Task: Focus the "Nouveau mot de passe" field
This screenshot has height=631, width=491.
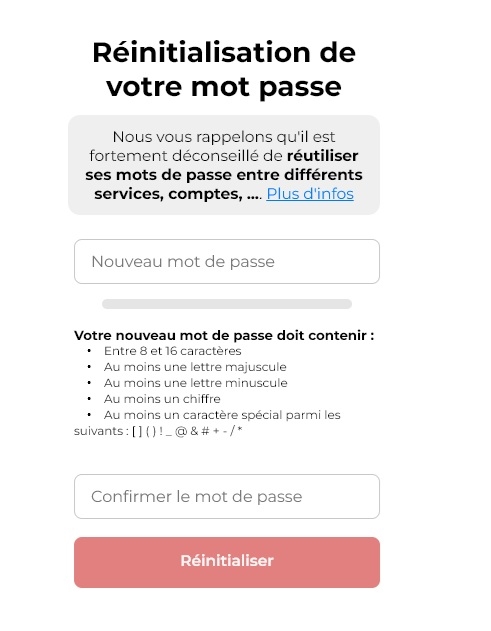Action: click(227, 262)
